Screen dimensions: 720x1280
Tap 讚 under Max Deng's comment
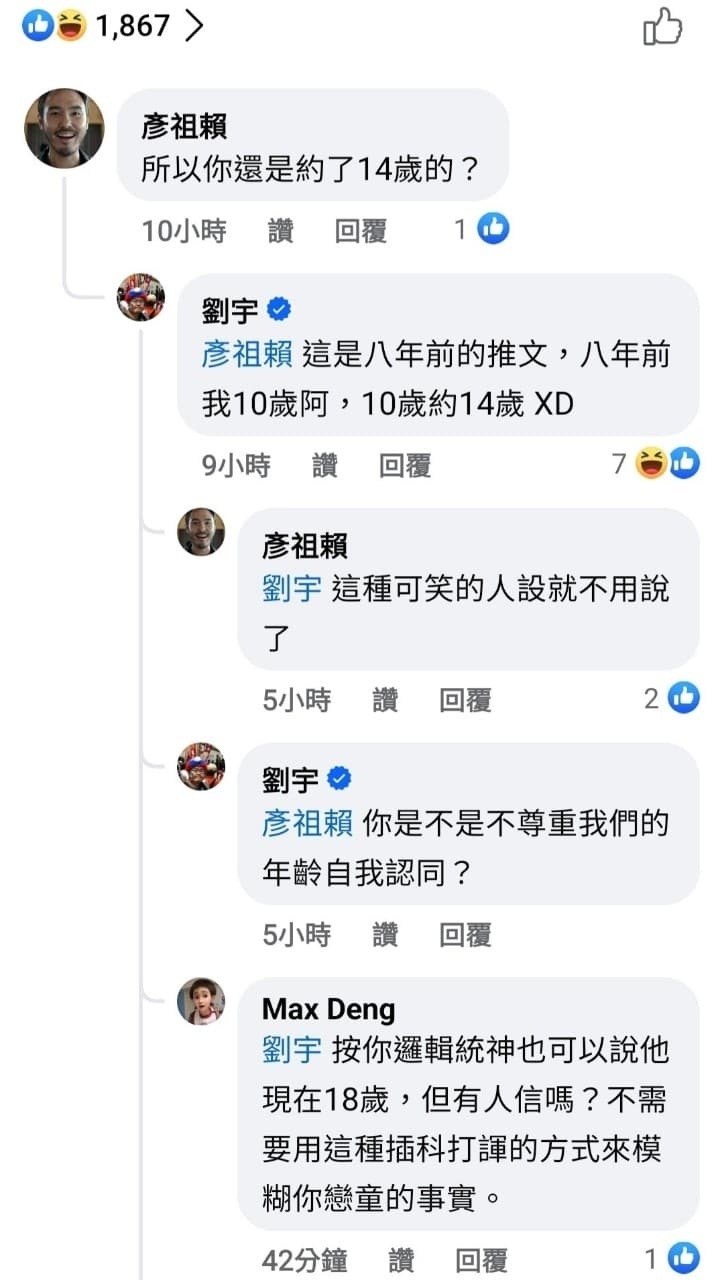pyautogui.click(x=400, y=1260)
